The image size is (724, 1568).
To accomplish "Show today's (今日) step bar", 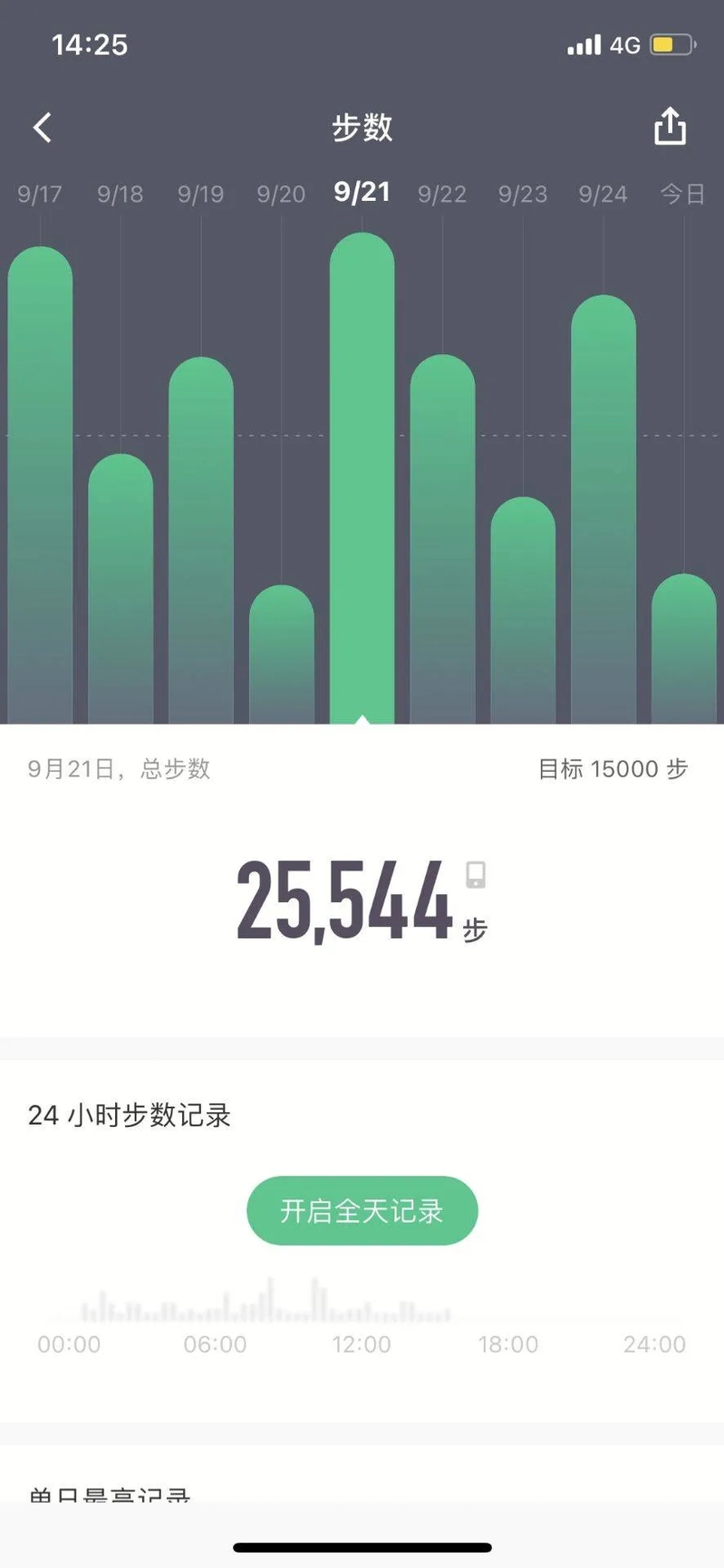I will (x=684, y=649).
